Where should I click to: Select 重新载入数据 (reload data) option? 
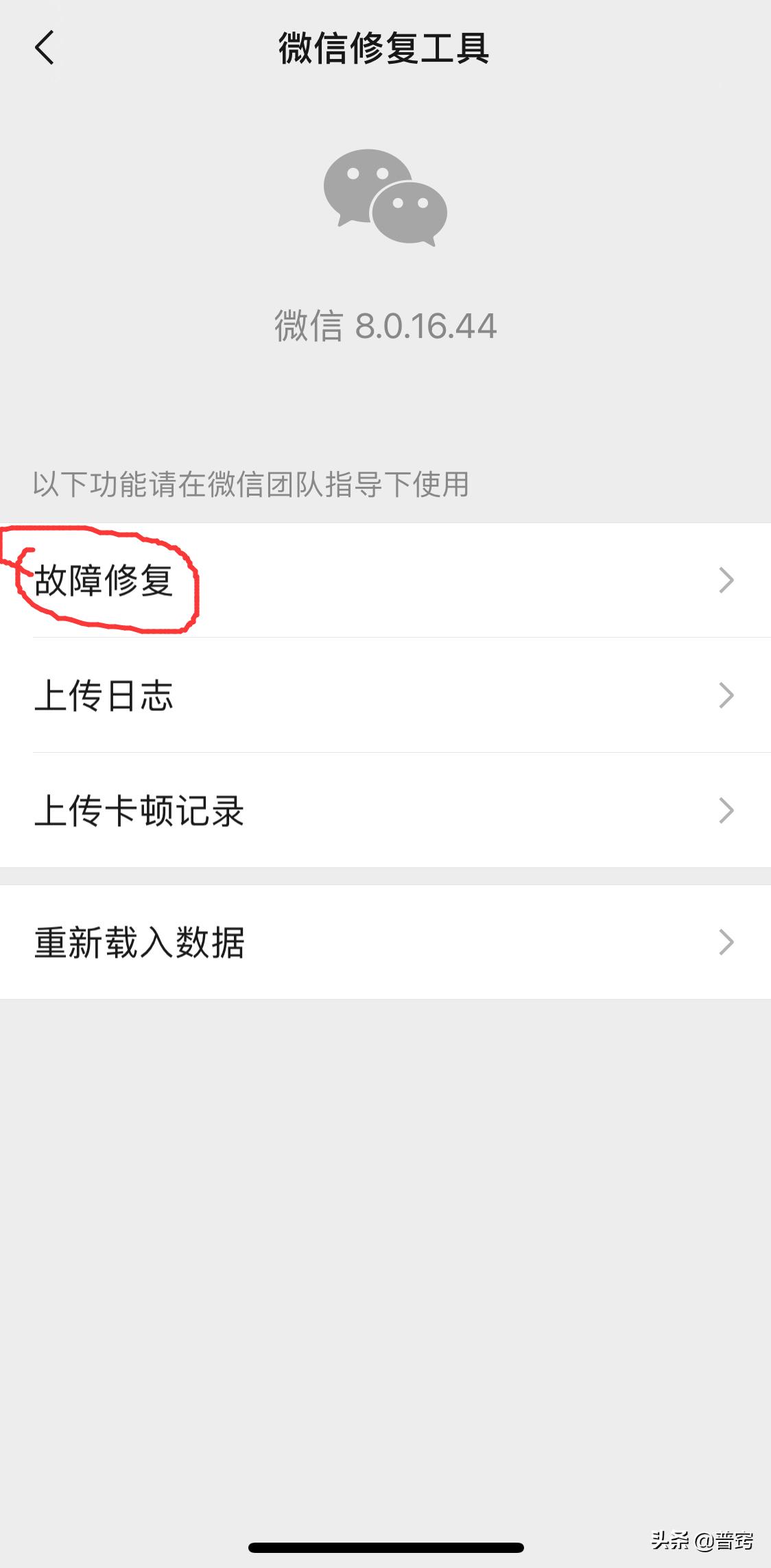(x=141, y=943)
